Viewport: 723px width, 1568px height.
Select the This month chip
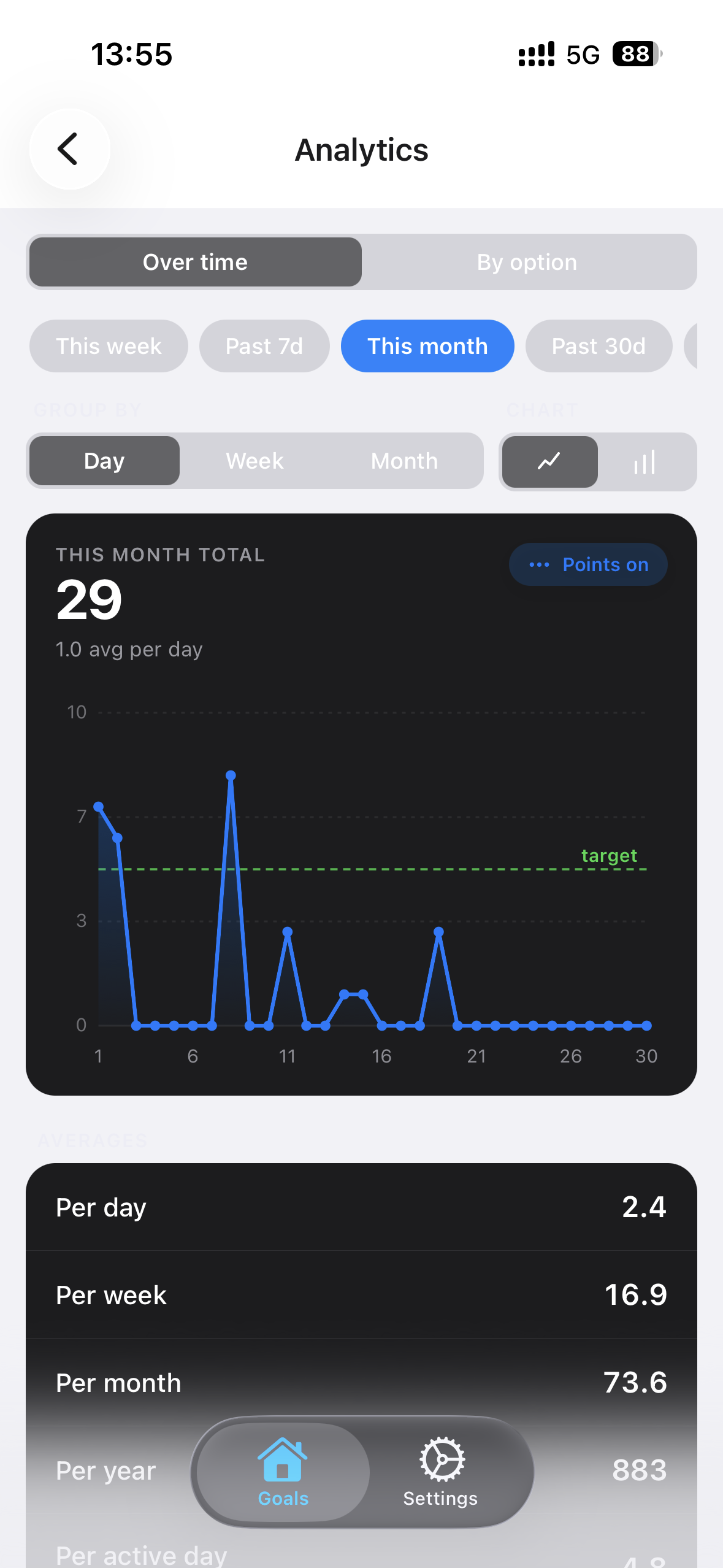427,346
